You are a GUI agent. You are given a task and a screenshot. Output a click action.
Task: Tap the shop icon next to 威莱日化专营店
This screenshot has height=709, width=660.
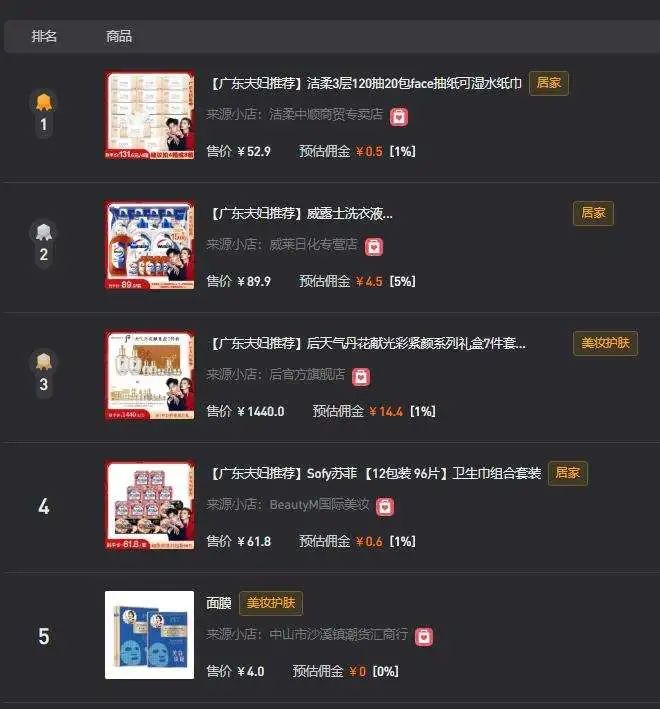[373, 247]
